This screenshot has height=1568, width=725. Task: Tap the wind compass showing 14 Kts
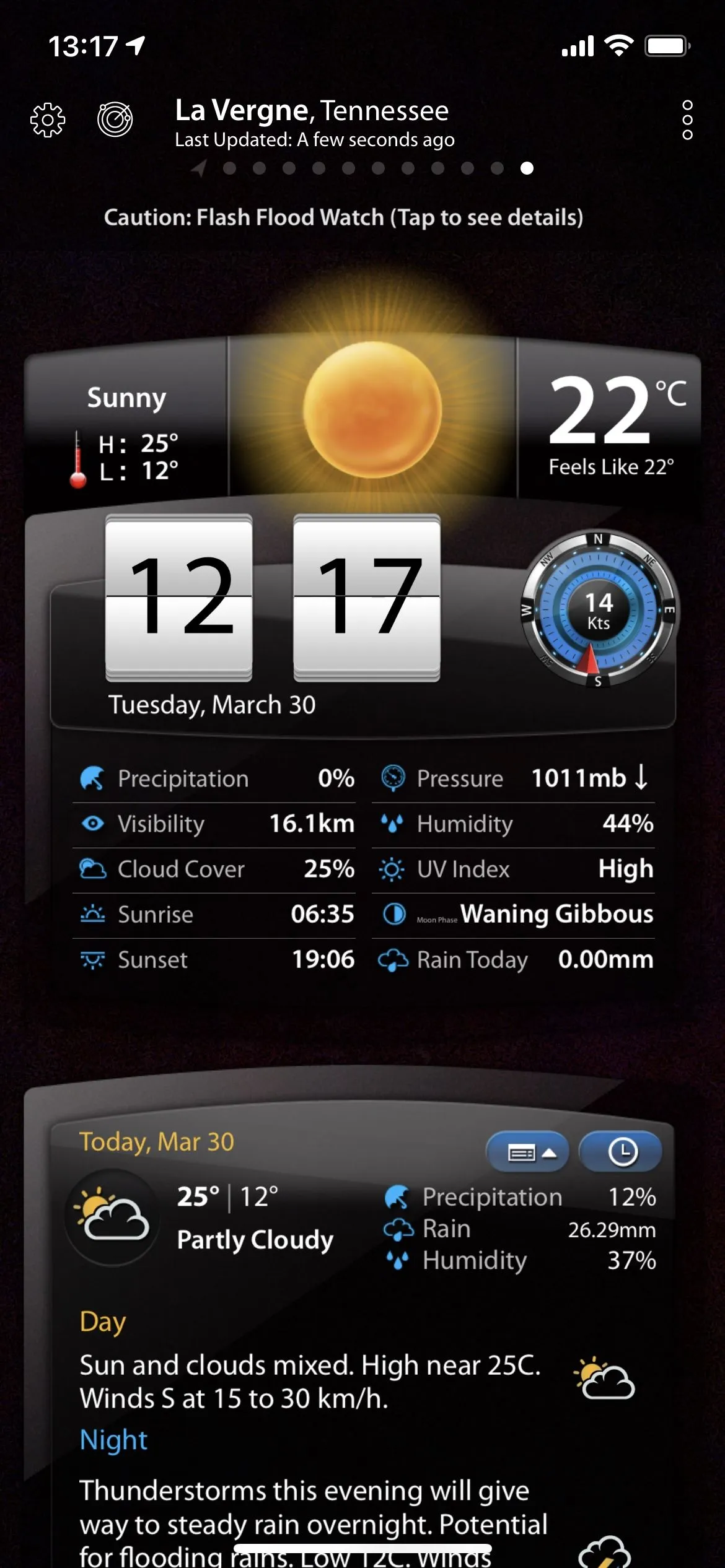pyautogui.click(x=598, y=610)
